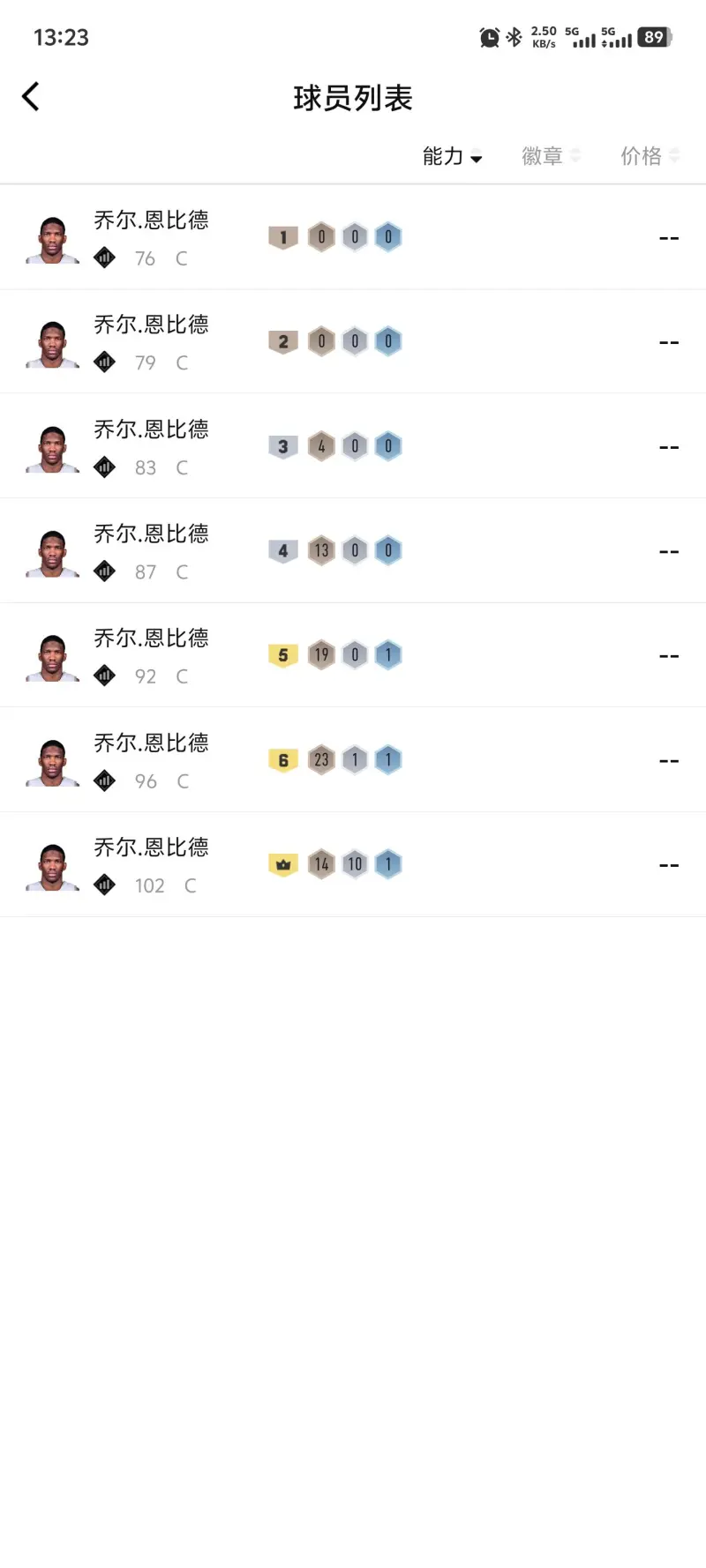
Task: Choose 乔尔.恩比德 card with 96 rating
Action: point(353,759)
